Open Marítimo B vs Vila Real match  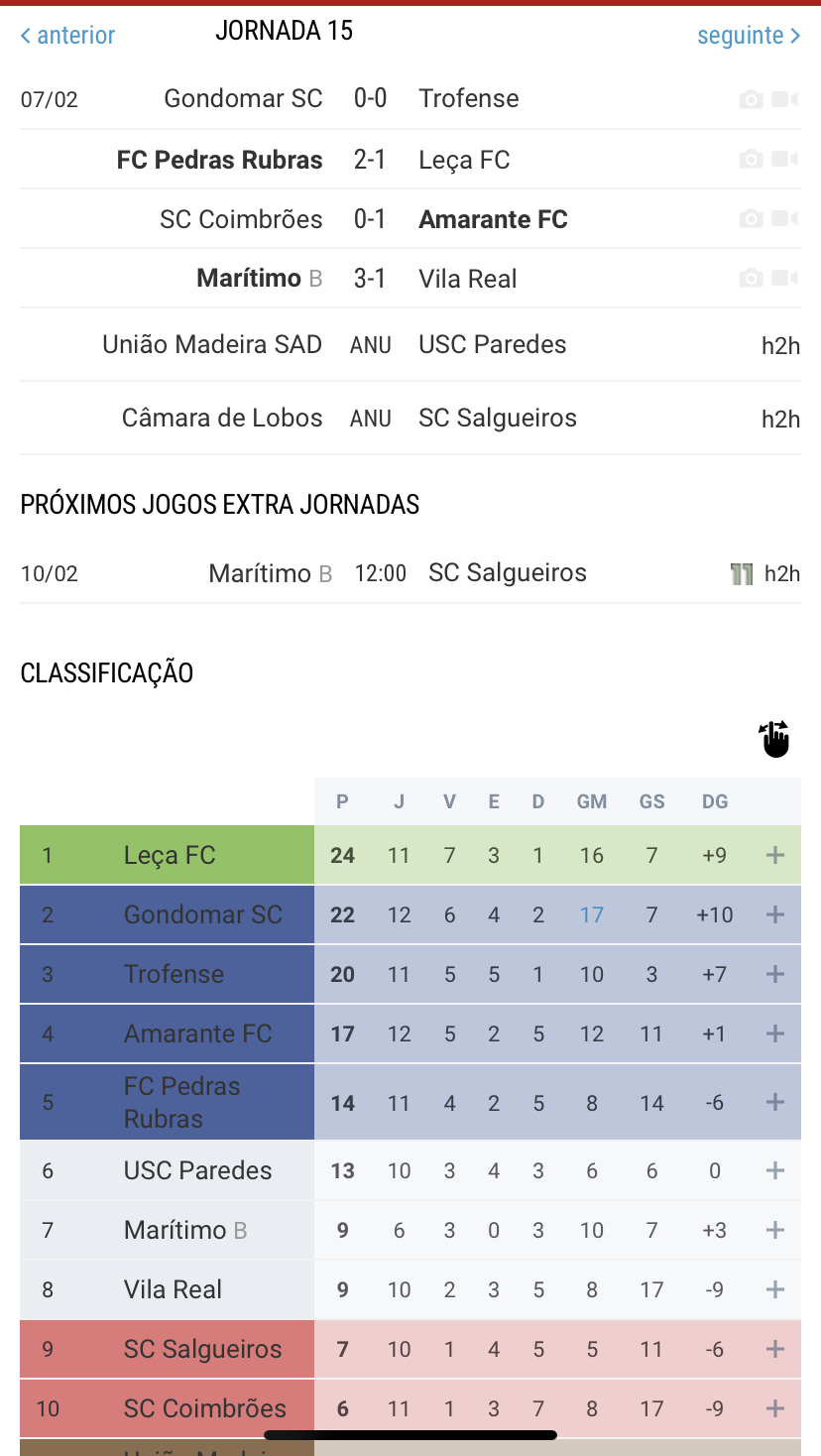click(x=410, y=279)
